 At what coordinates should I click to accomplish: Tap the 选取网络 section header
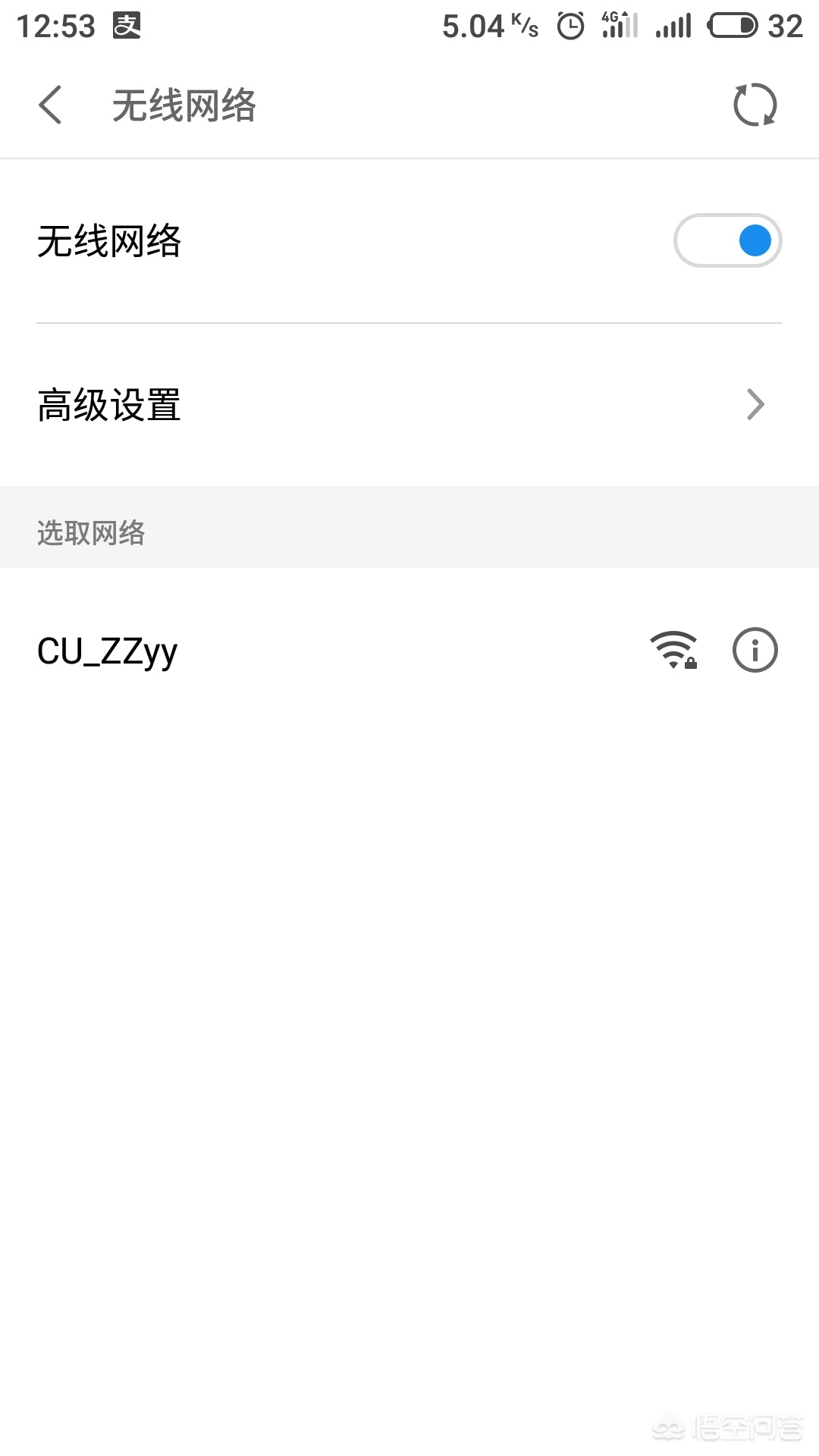93,534
